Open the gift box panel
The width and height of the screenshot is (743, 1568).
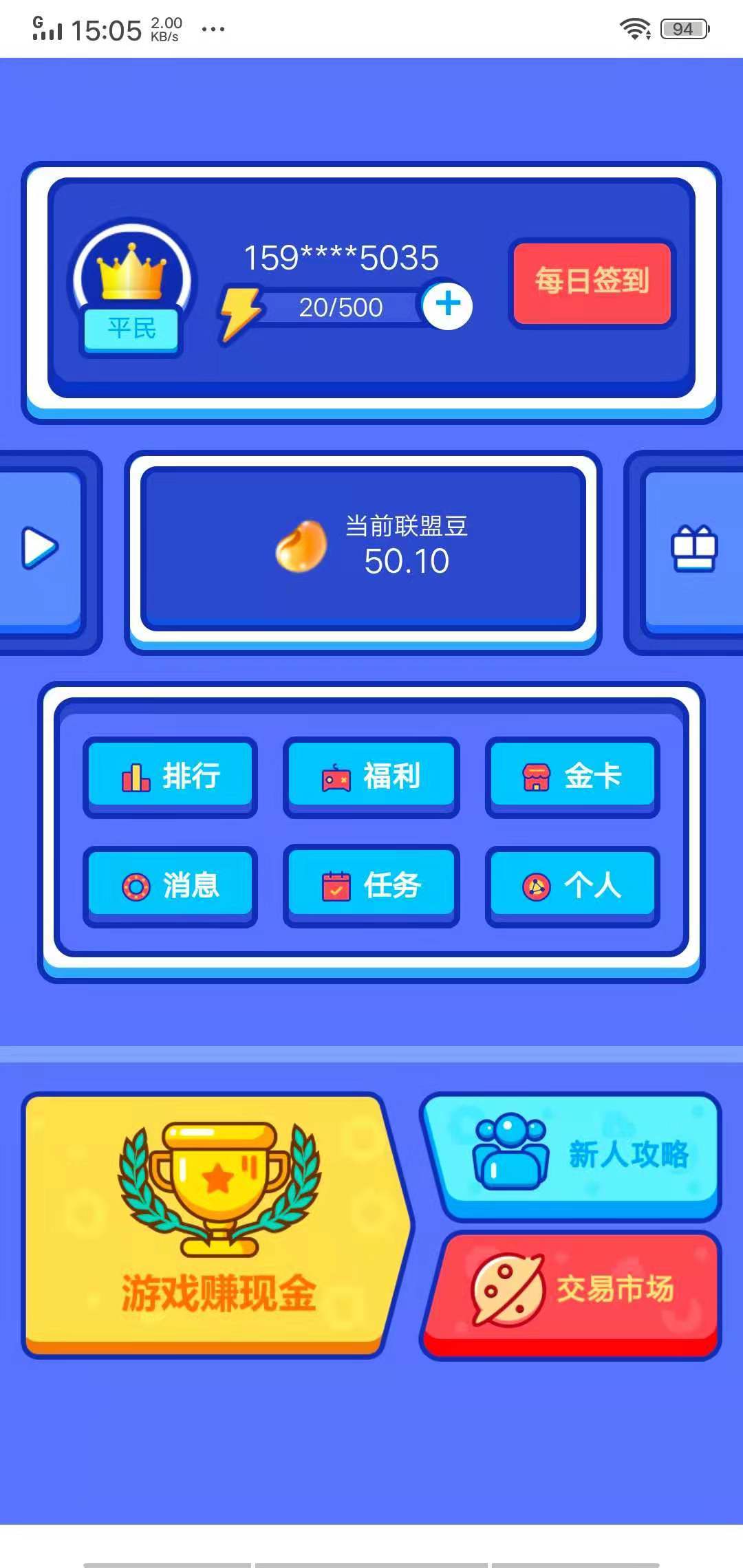[x=693, y=548]
